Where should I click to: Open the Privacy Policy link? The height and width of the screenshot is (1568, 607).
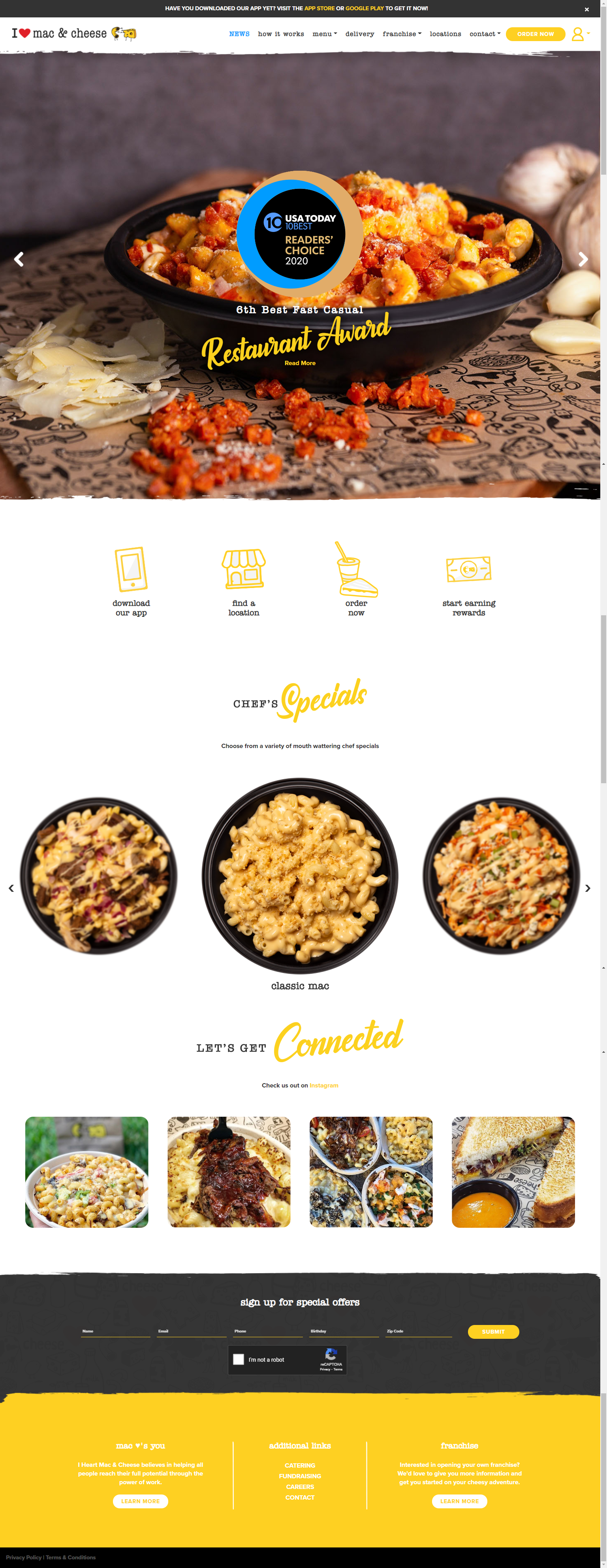click(24, 1557)
